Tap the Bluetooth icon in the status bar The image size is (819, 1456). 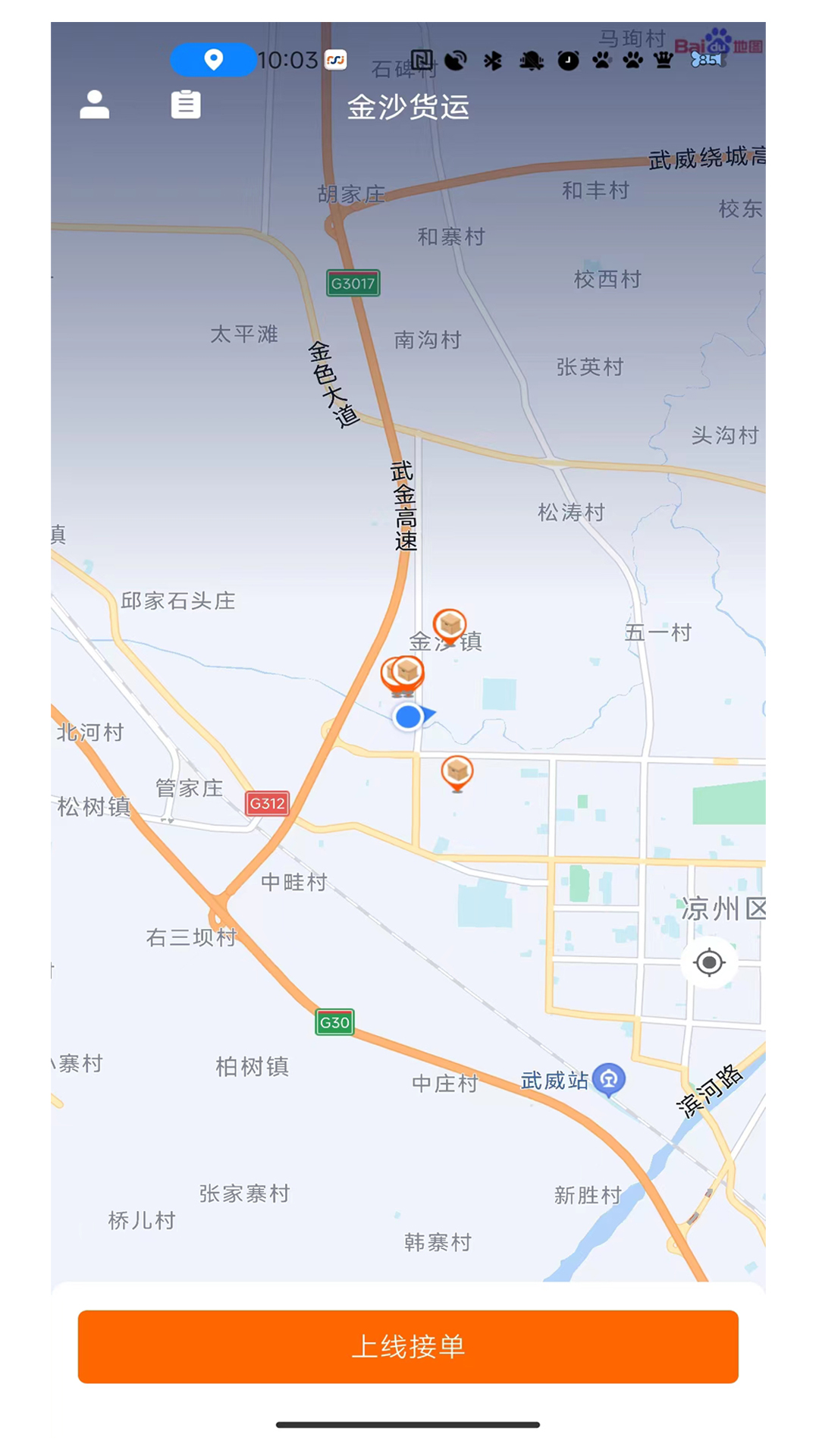[x=494, y=61]
